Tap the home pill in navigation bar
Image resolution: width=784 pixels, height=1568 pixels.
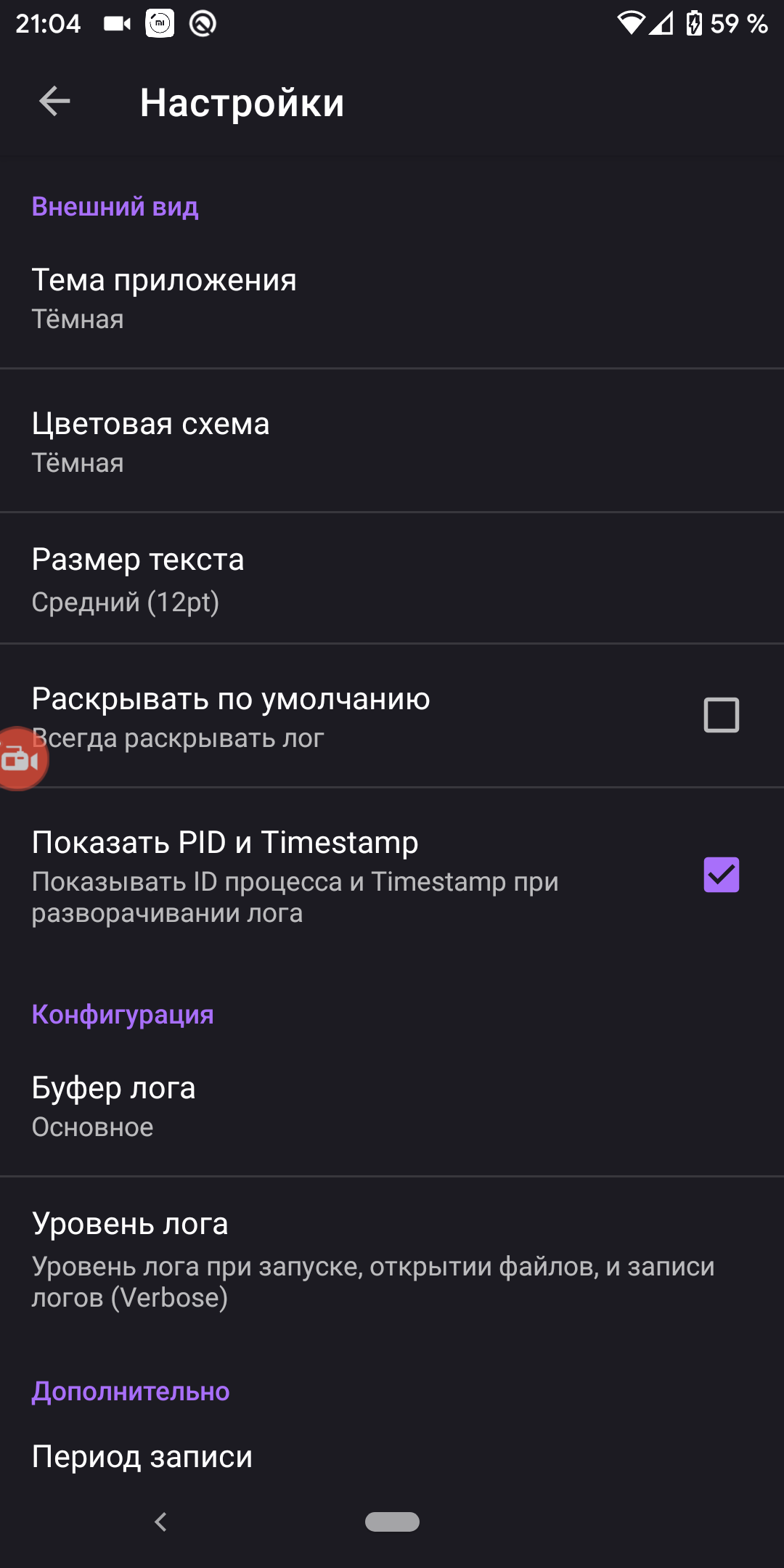392,1522
